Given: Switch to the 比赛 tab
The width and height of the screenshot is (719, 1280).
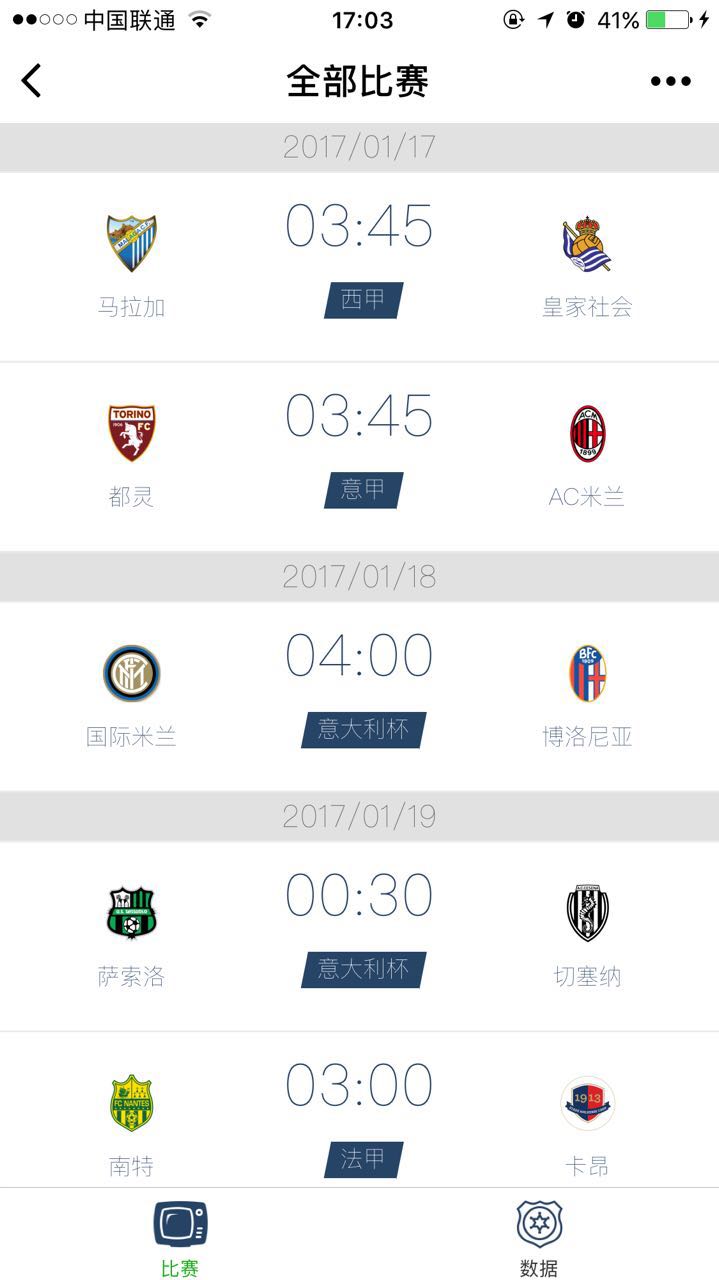Looking at the screenshot, I should [180, 1238].
